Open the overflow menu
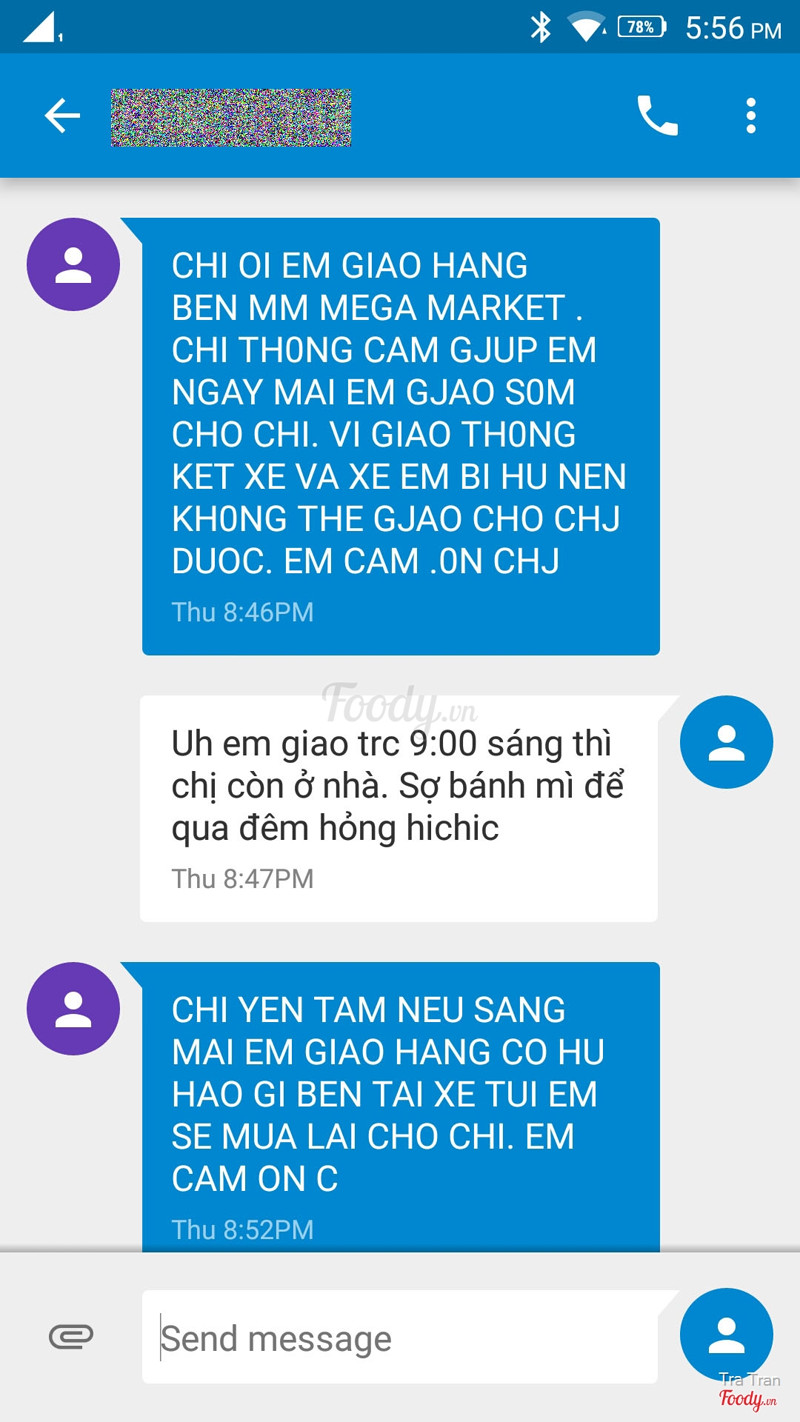Viewport: 800px width, 1422px height. (750, 116)
